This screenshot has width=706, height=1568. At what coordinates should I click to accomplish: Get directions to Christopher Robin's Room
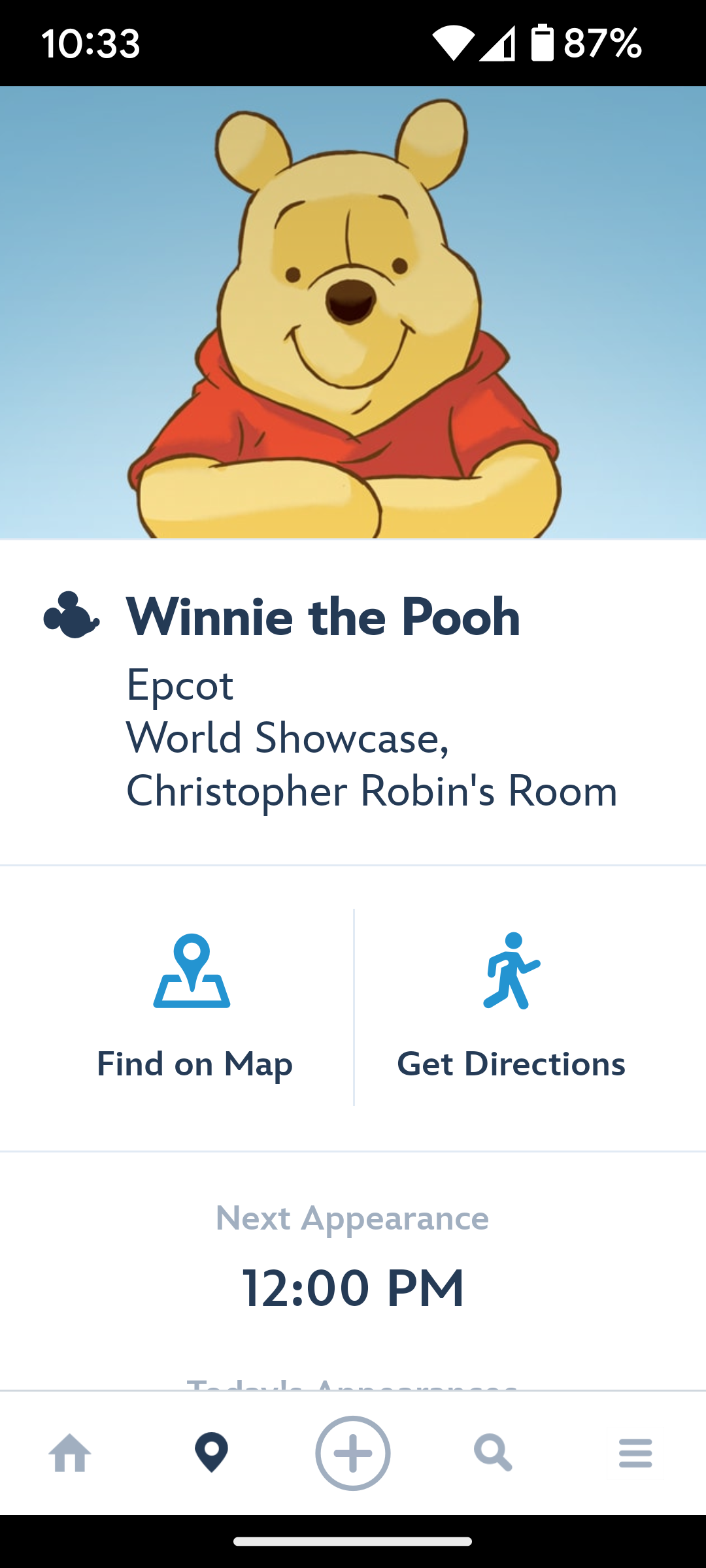[511, 1006]
